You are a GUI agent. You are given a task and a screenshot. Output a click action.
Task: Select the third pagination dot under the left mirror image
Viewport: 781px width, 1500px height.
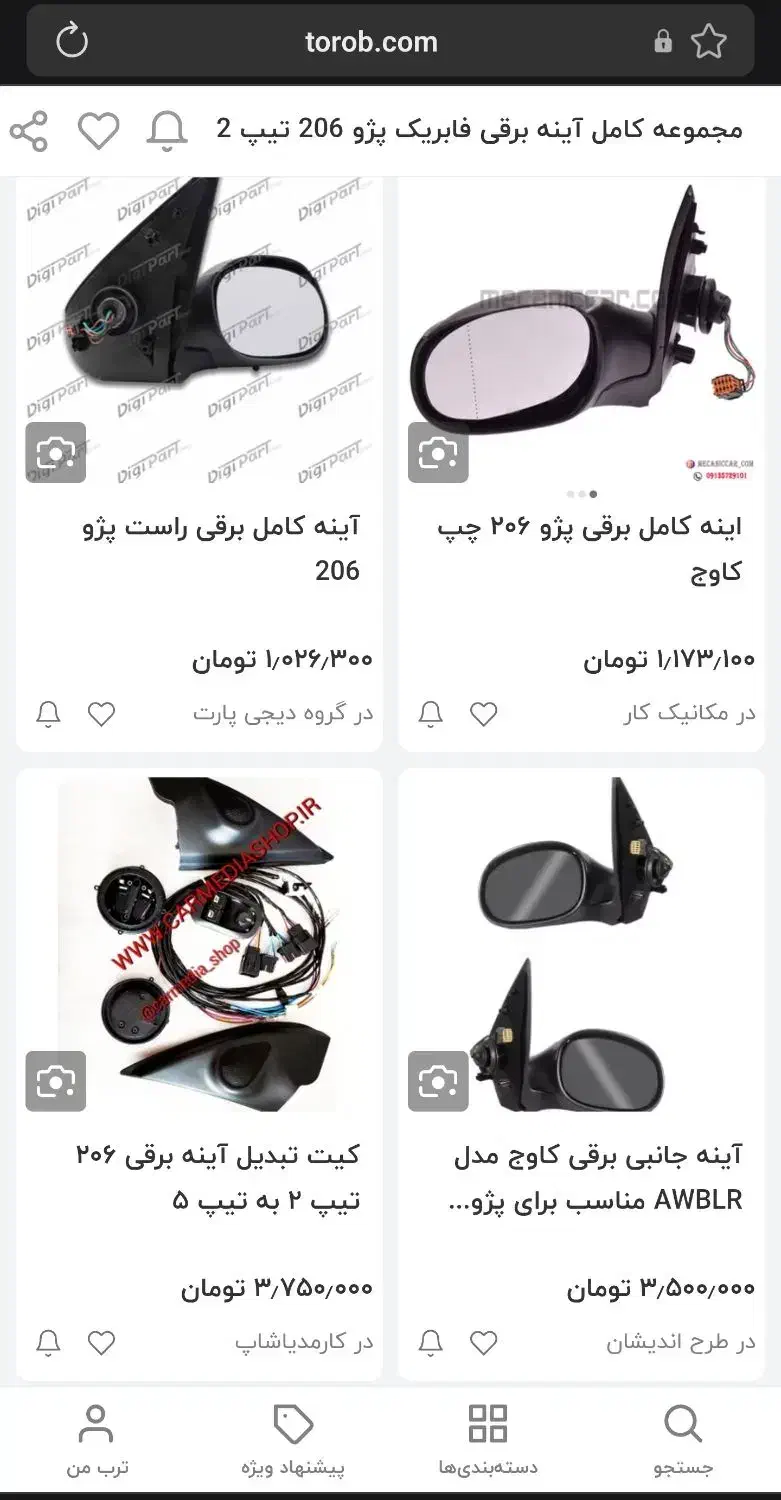[592, 493]
